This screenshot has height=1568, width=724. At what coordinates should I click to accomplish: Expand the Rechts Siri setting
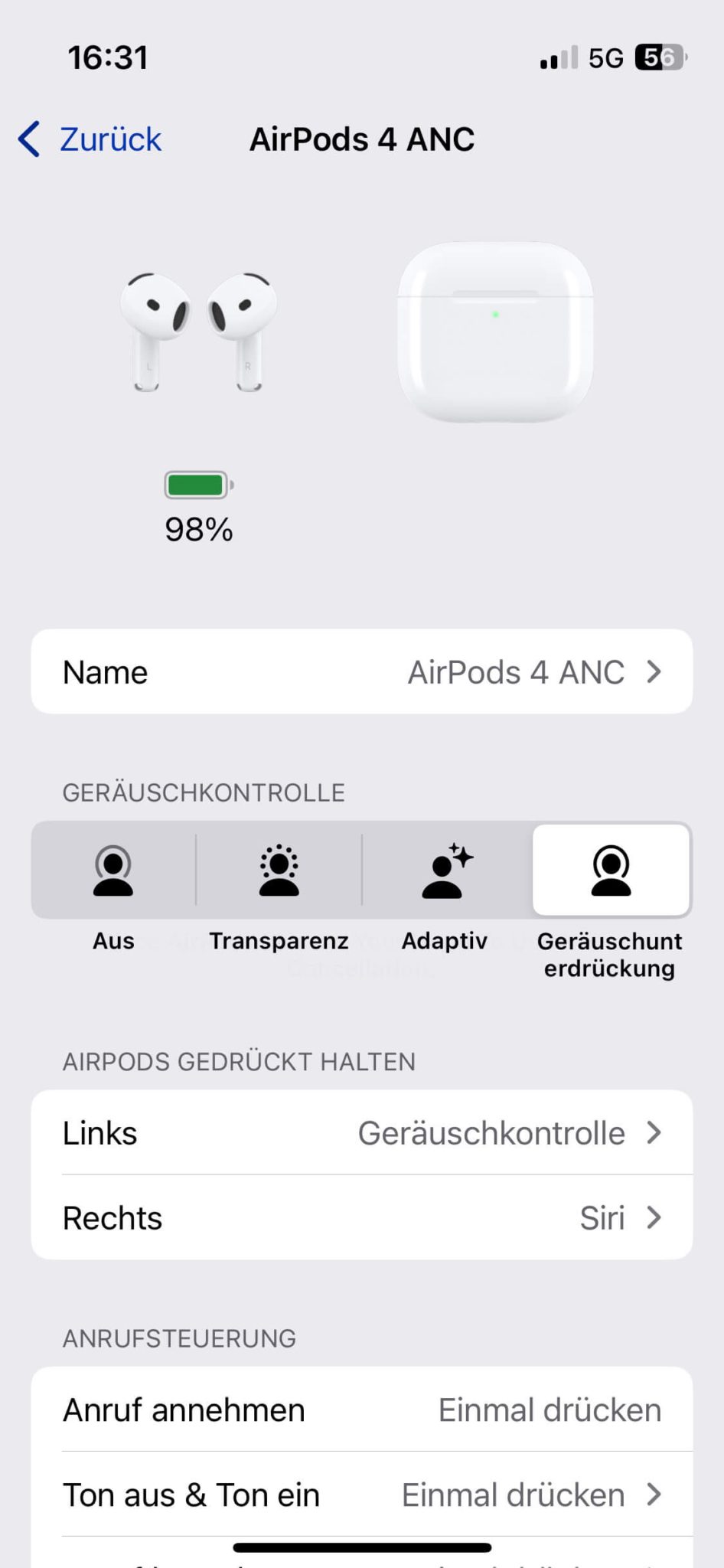654,1217
